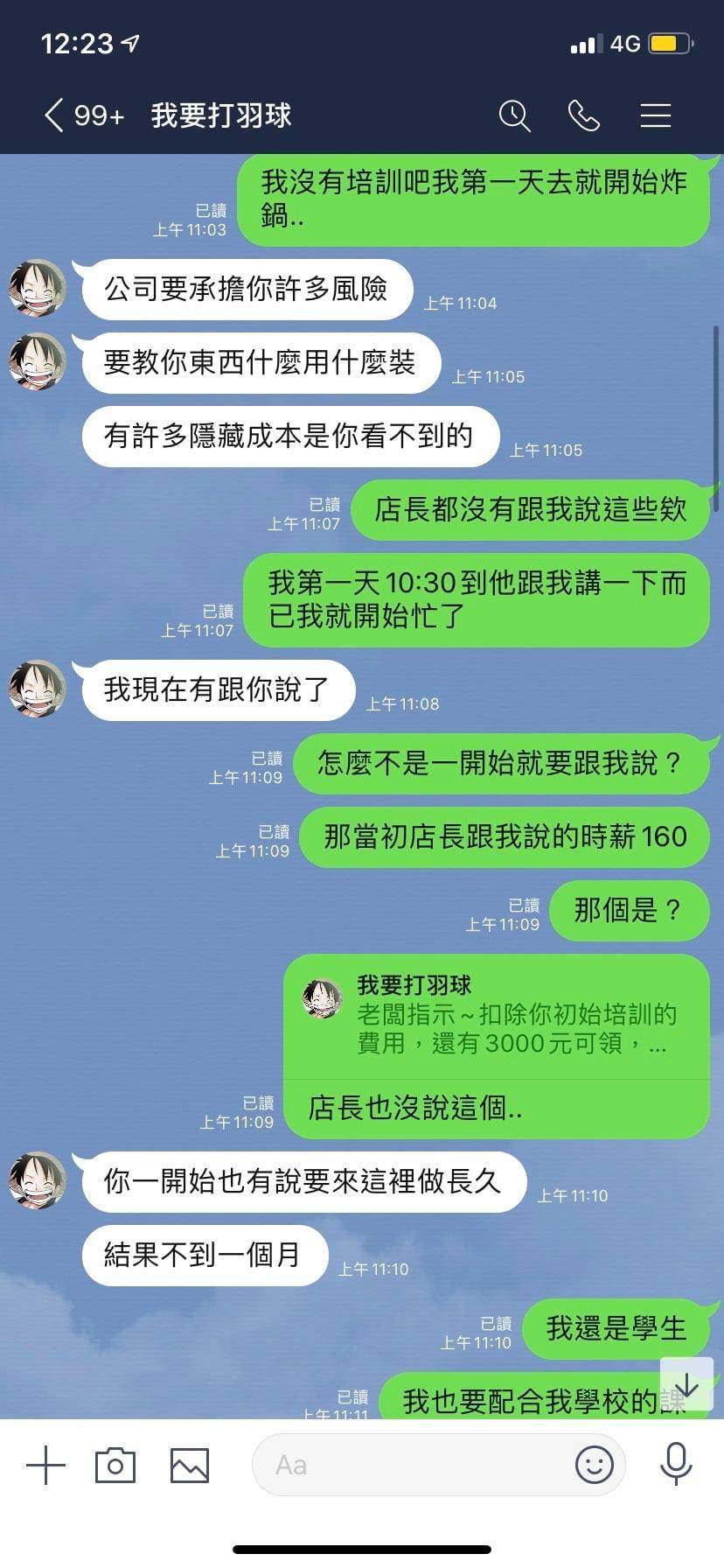Open the camera to take a photo

[x=115, y=1465]
